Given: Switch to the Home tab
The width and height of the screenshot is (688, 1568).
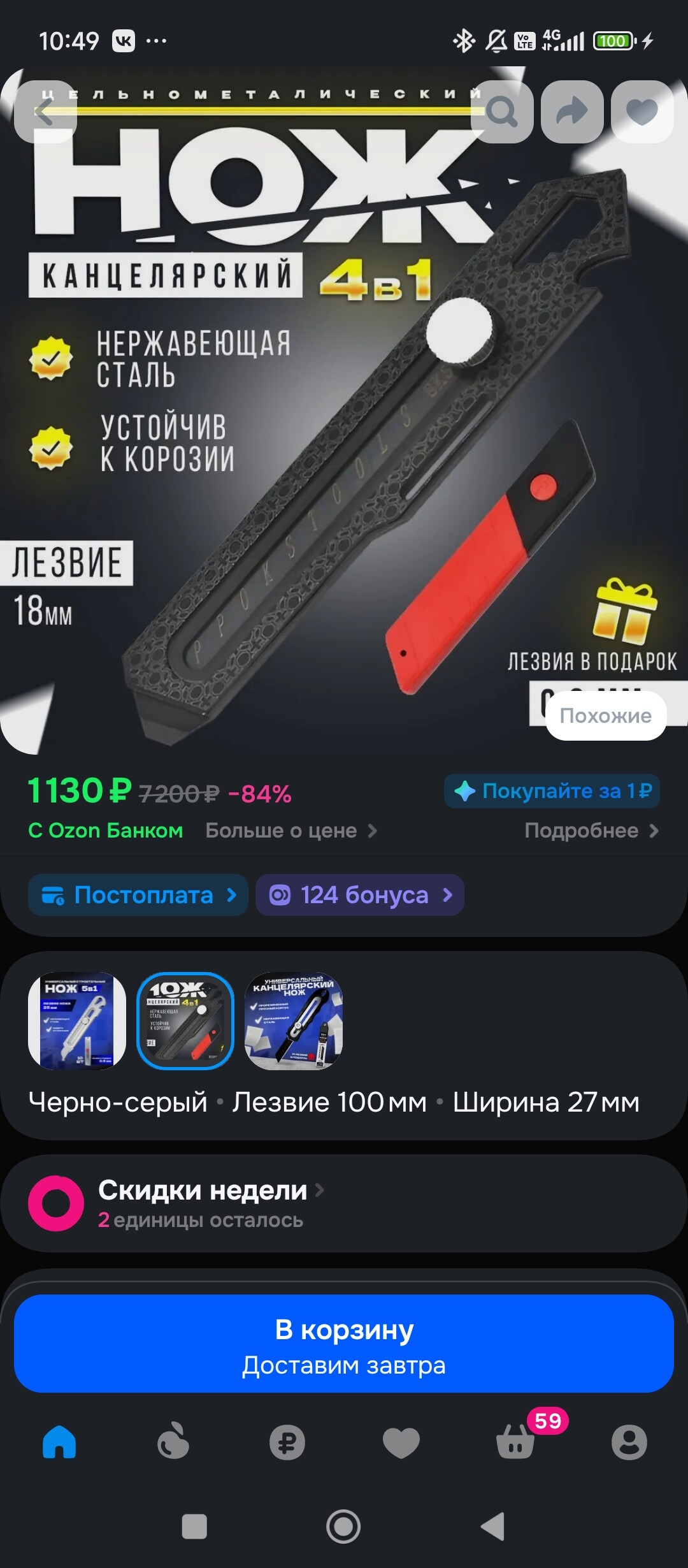Looking at the screenshot, I should click(59, 1442).
